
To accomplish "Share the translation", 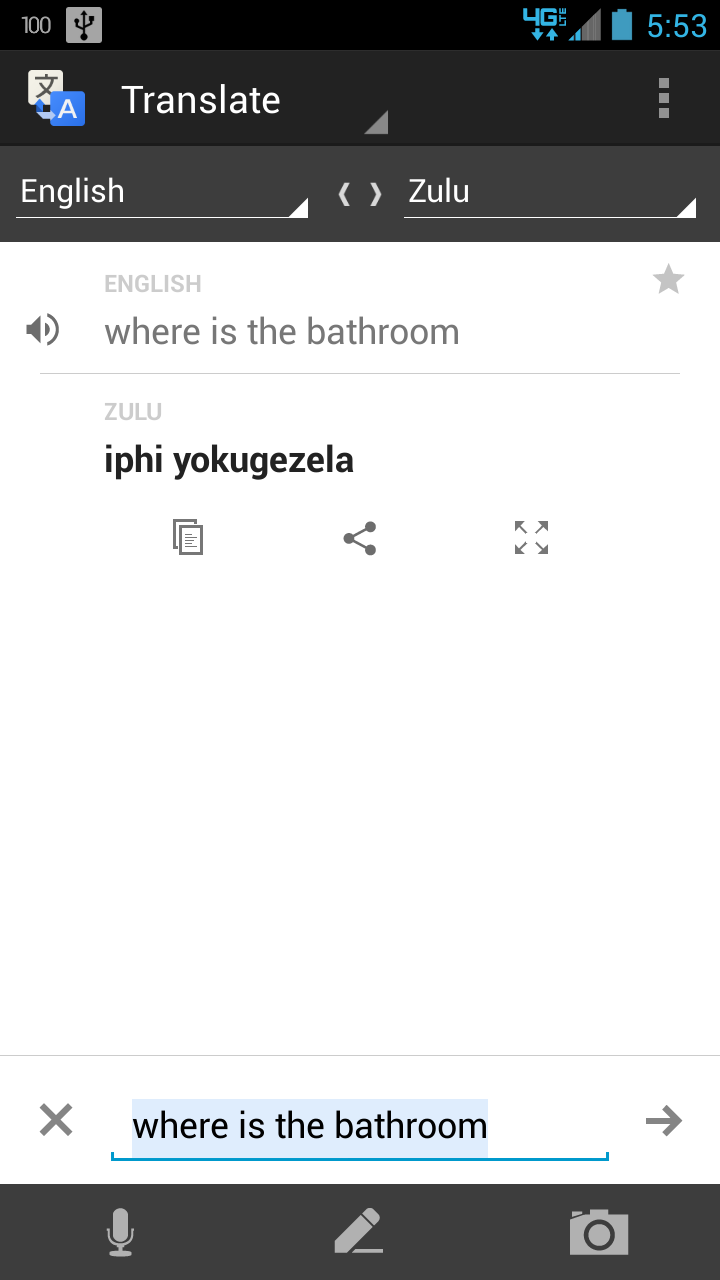I will coord(359,537).
